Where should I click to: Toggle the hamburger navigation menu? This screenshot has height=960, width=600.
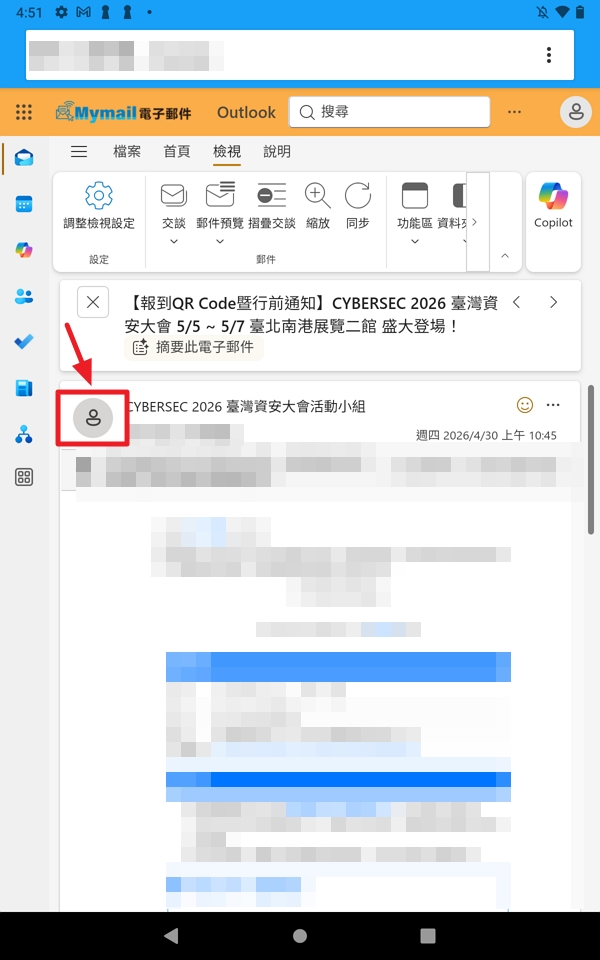tap(79, 151)
